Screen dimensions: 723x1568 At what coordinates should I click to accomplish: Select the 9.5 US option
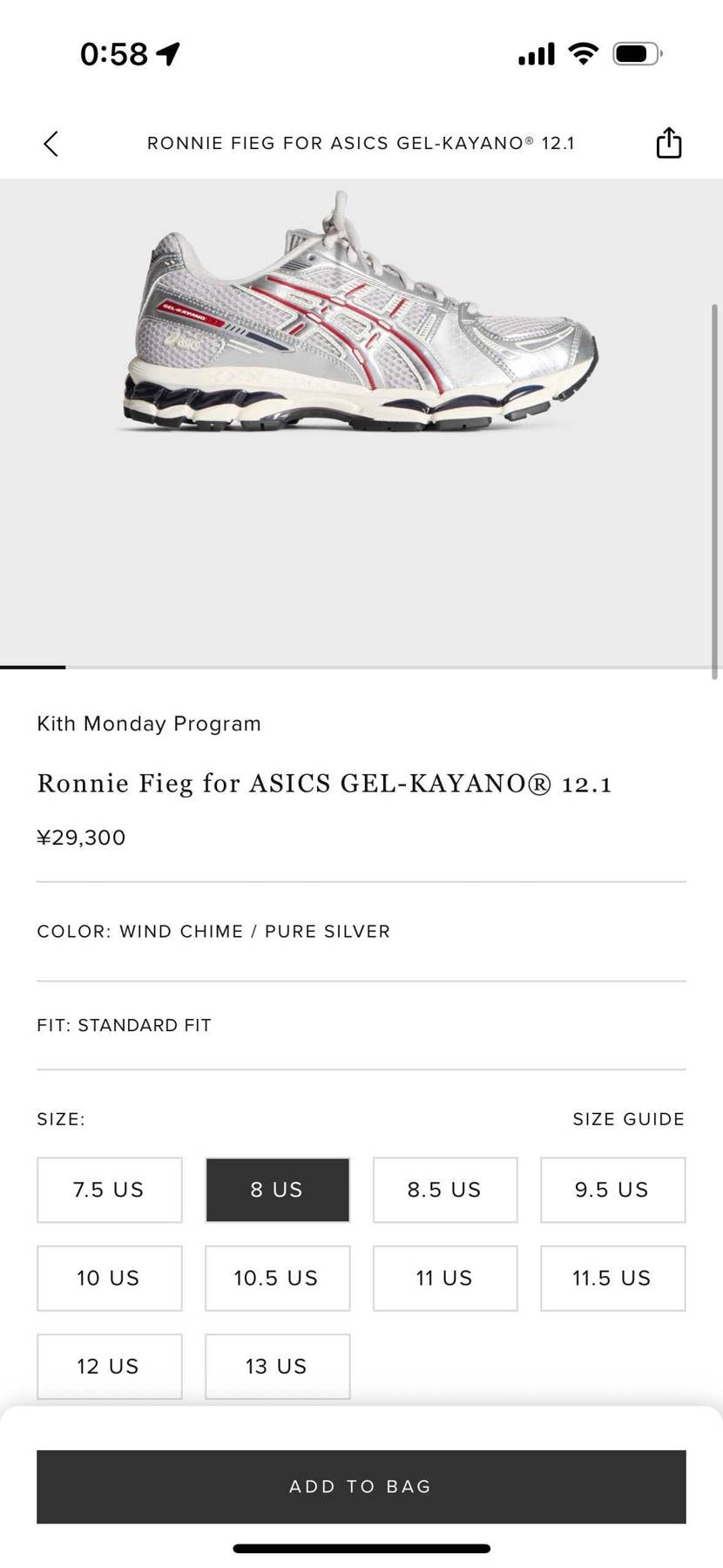coord(612,1190)
